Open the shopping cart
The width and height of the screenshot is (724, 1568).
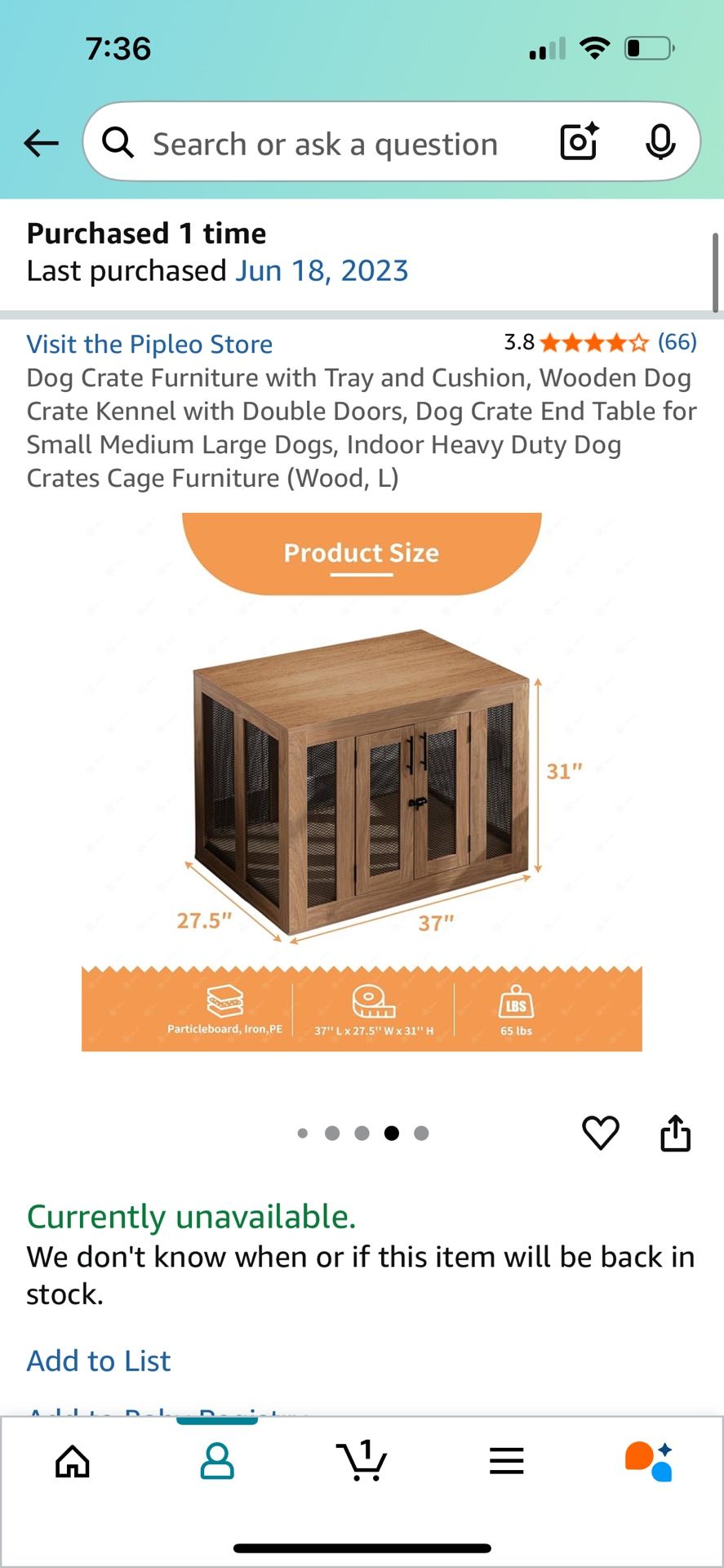pos(362,1461)
